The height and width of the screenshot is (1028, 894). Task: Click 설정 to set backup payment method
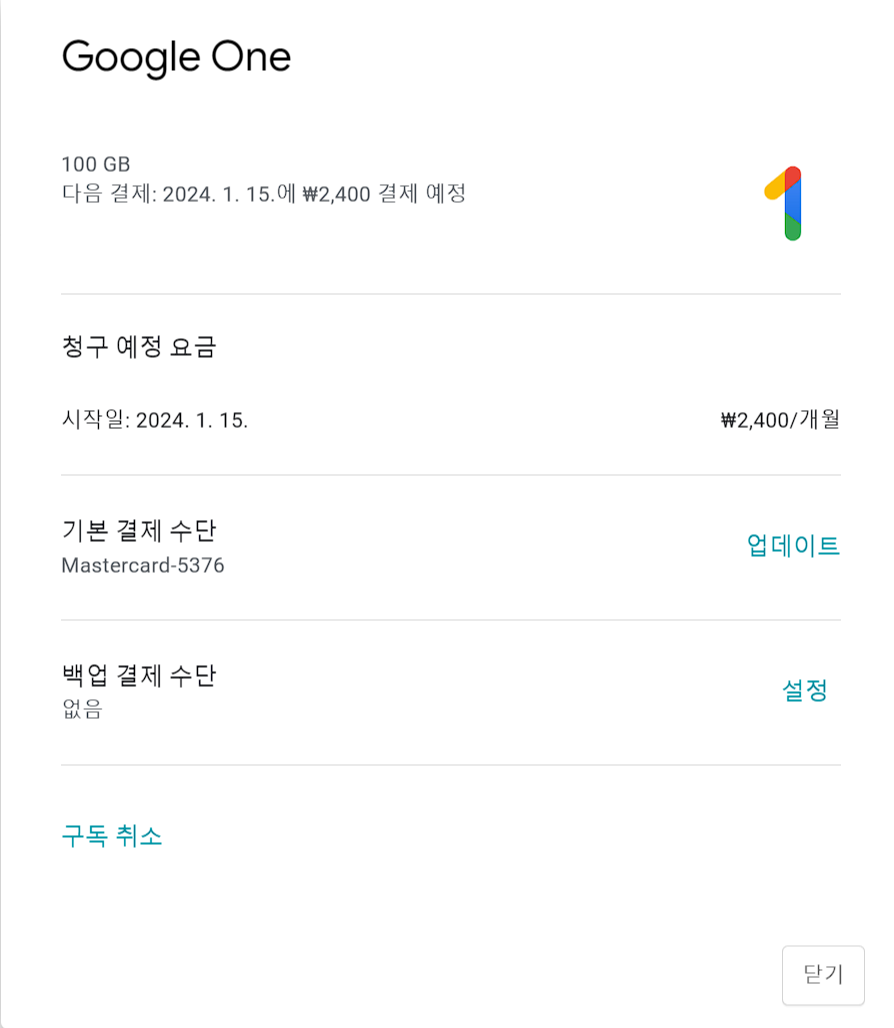(807, 691)
